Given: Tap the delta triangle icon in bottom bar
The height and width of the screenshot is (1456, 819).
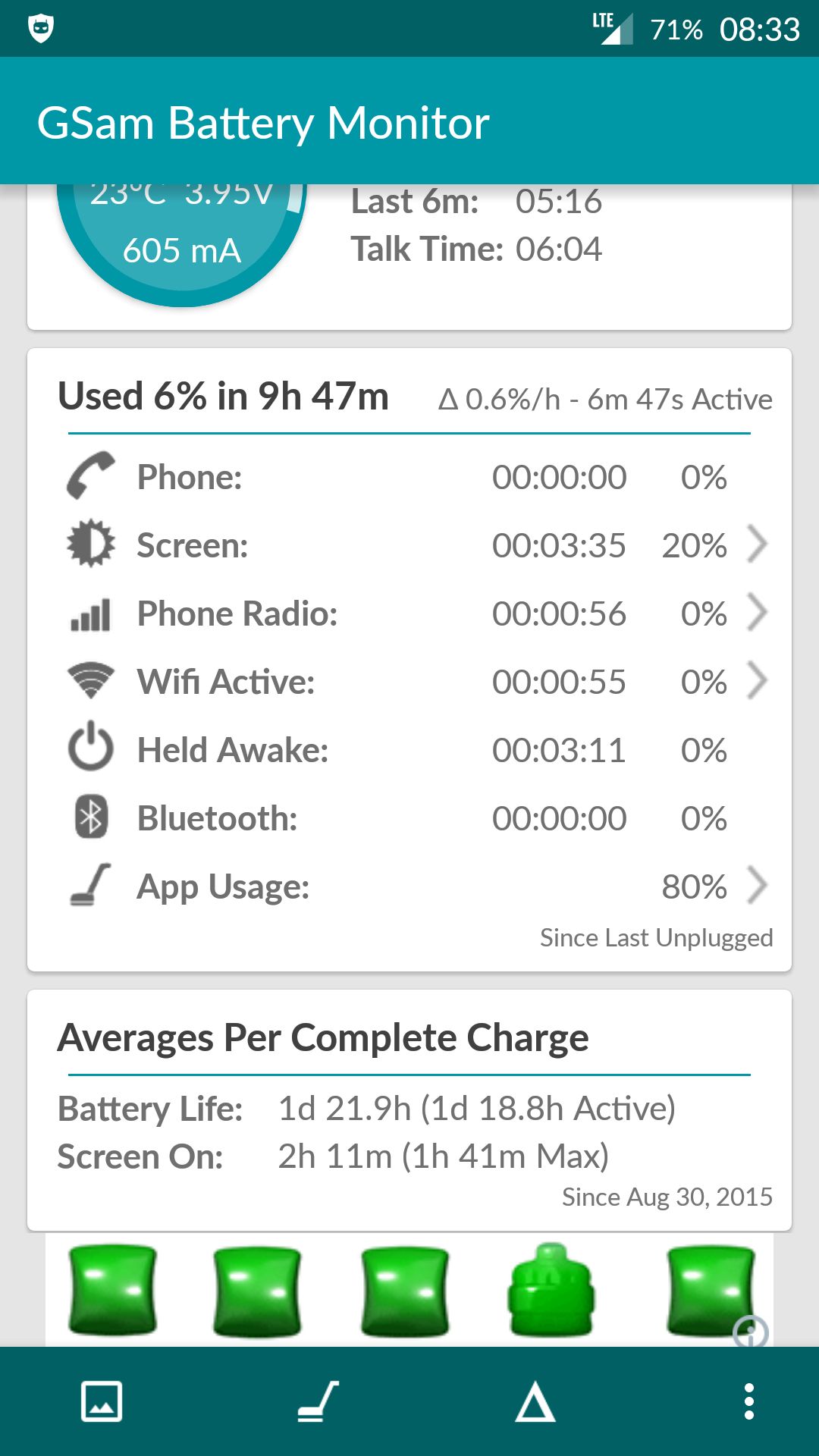Looking at the screenshot, I should click(x=535, y=1401).
